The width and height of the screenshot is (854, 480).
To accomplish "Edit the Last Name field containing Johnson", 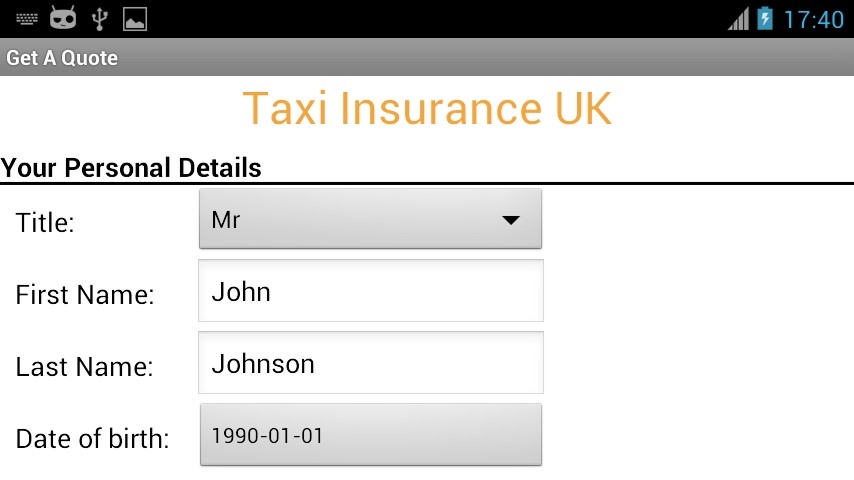I will [370, 363].
